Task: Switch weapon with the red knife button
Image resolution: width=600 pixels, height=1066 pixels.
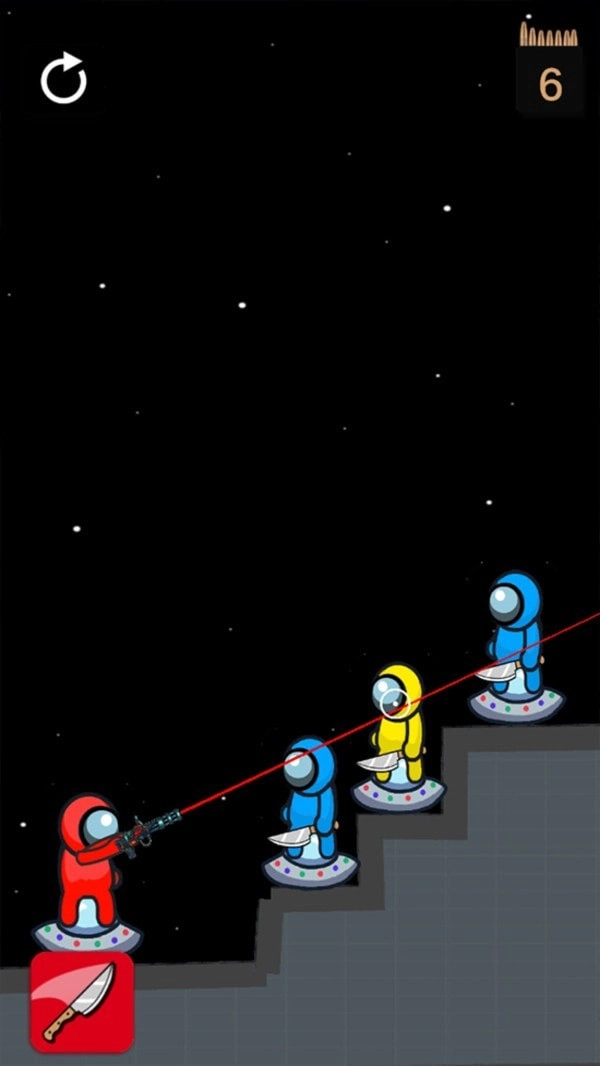Action: point(82,1001)
